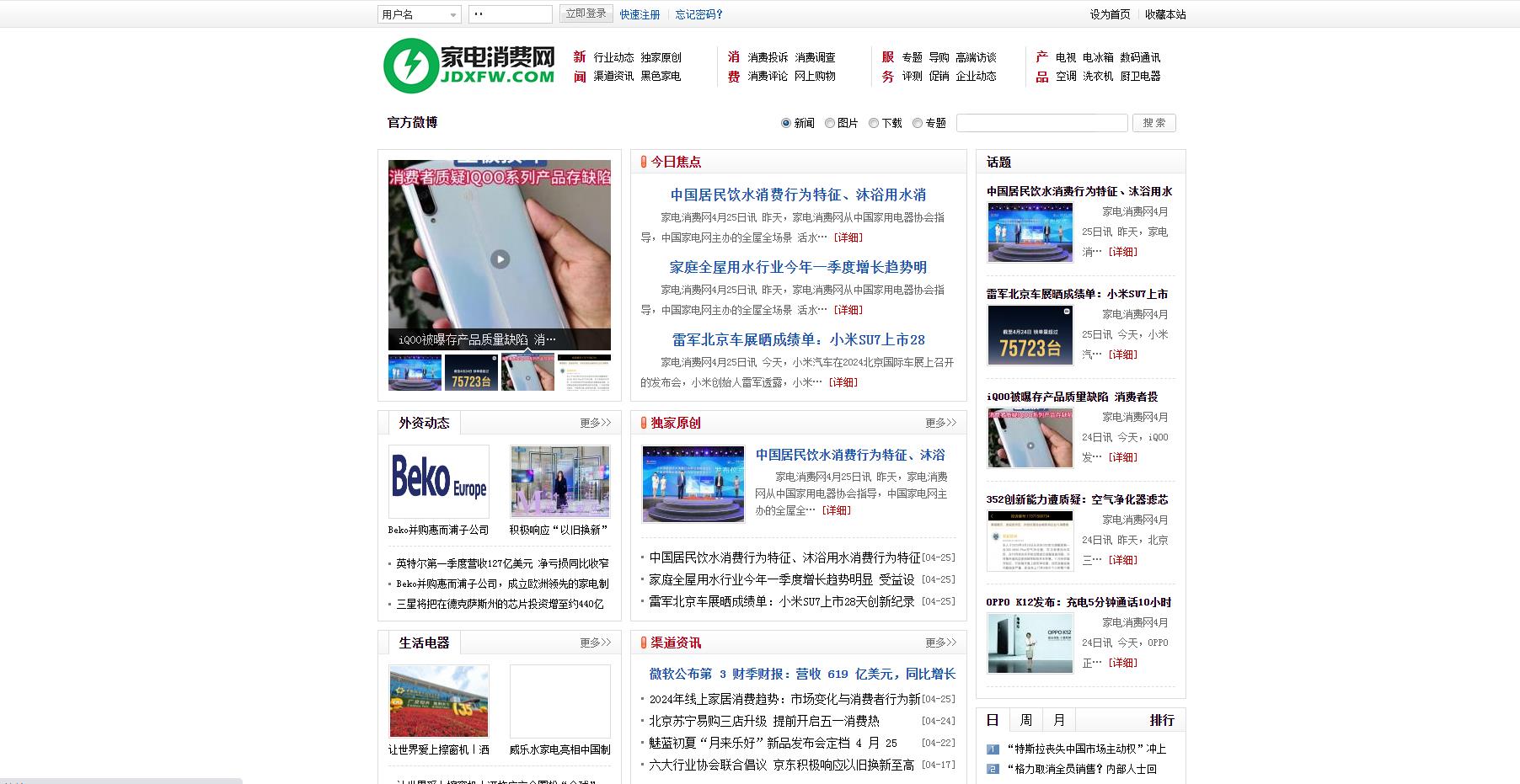Open the 忘记密码 link

coord(698,14)
